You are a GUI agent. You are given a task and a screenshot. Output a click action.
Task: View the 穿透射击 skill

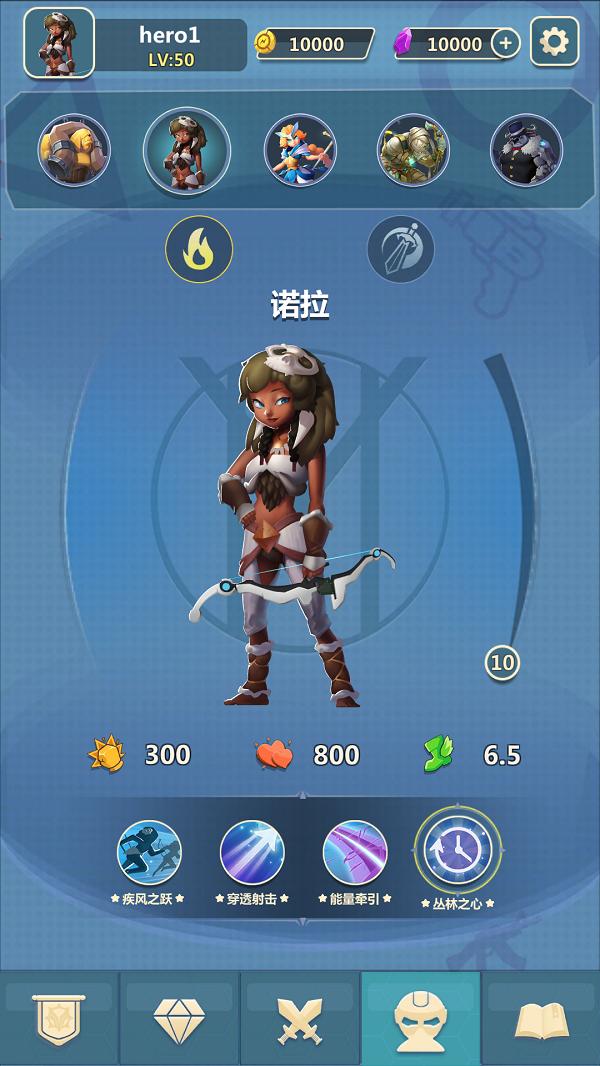(x=252, y=854)
